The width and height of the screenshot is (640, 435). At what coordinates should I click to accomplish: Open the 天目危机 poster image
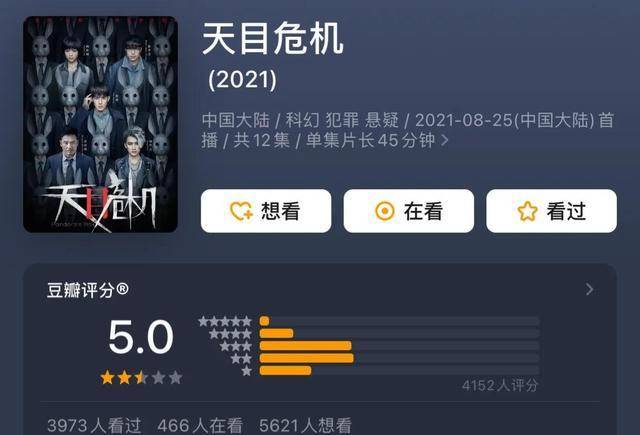[100, 124]
